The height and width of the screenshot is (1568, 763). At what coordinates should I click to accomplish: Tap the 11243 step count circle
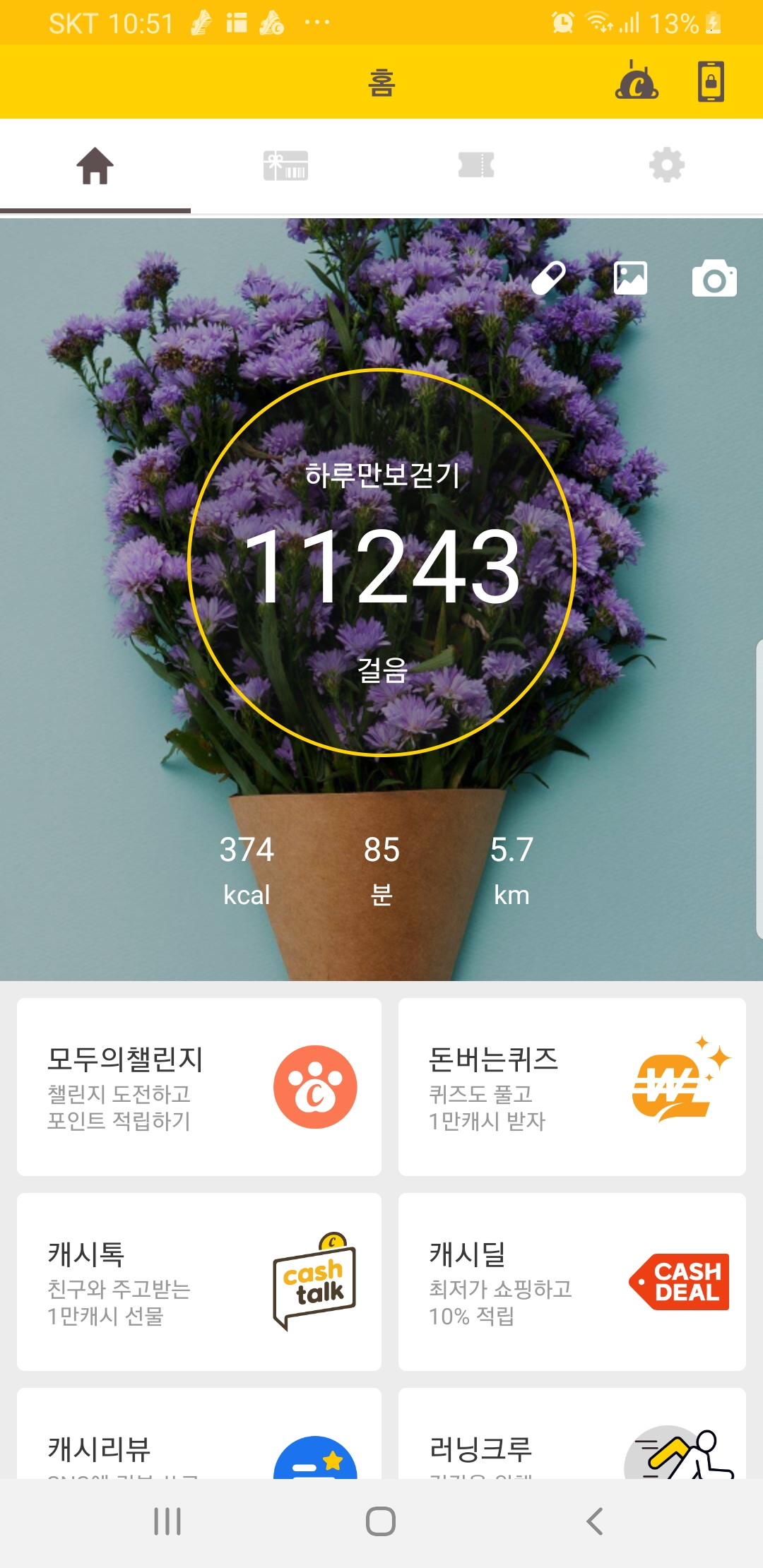[381, 563]
